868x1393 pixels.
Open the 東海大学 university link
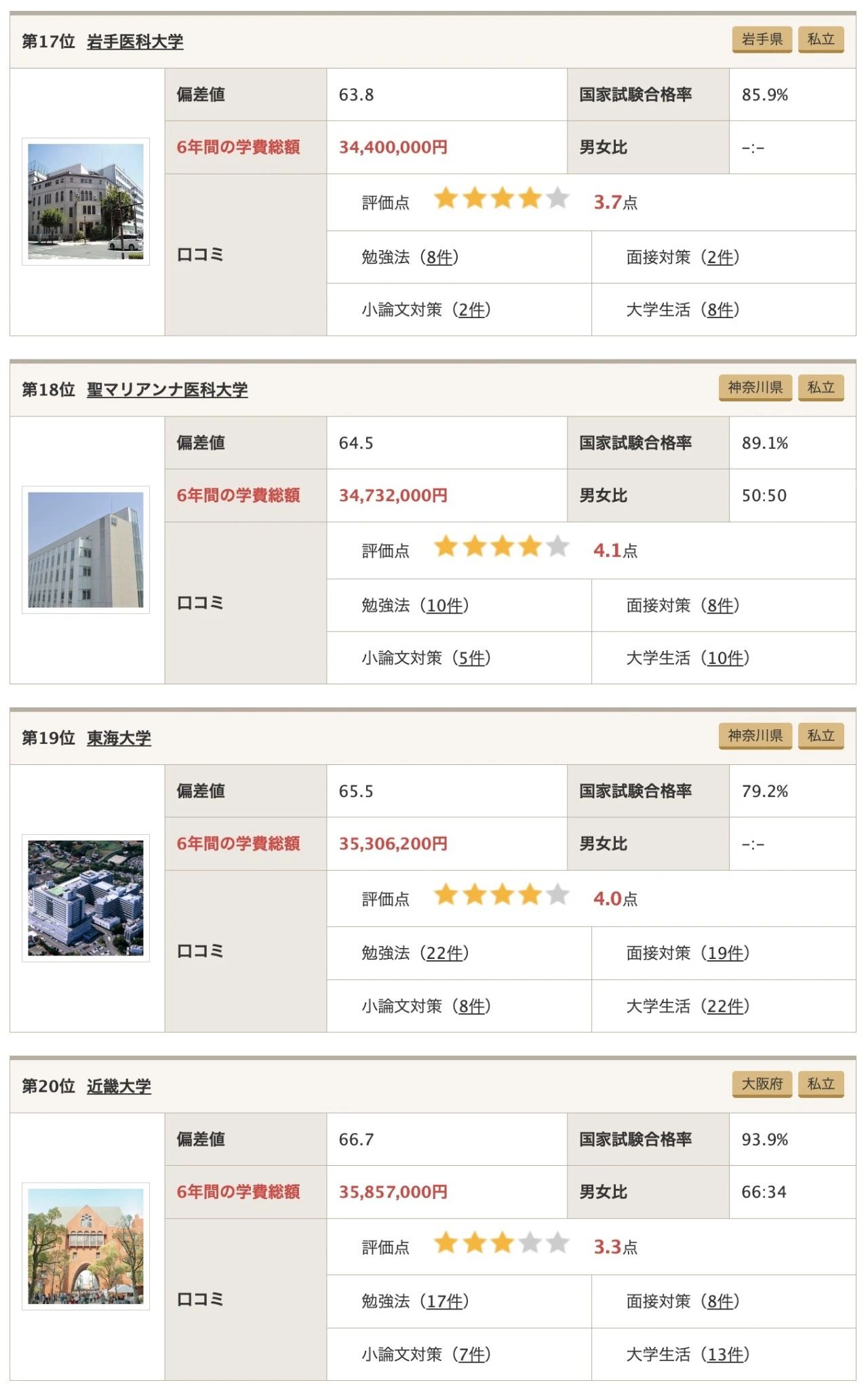[x=119, y=738]
